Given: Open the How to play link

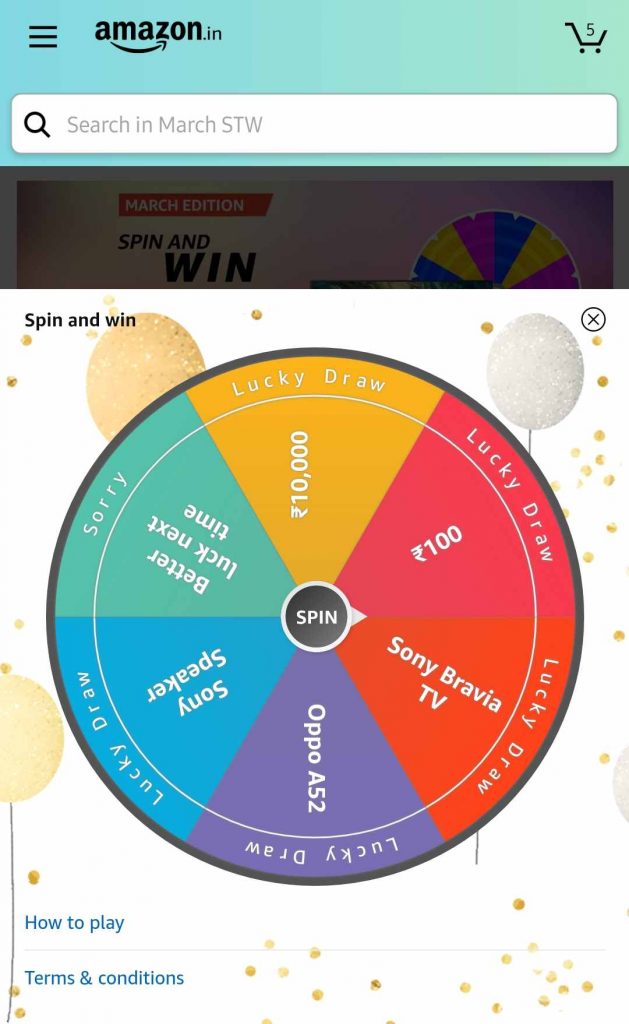Looking at the screenshot, I should (x=75, y=922).
